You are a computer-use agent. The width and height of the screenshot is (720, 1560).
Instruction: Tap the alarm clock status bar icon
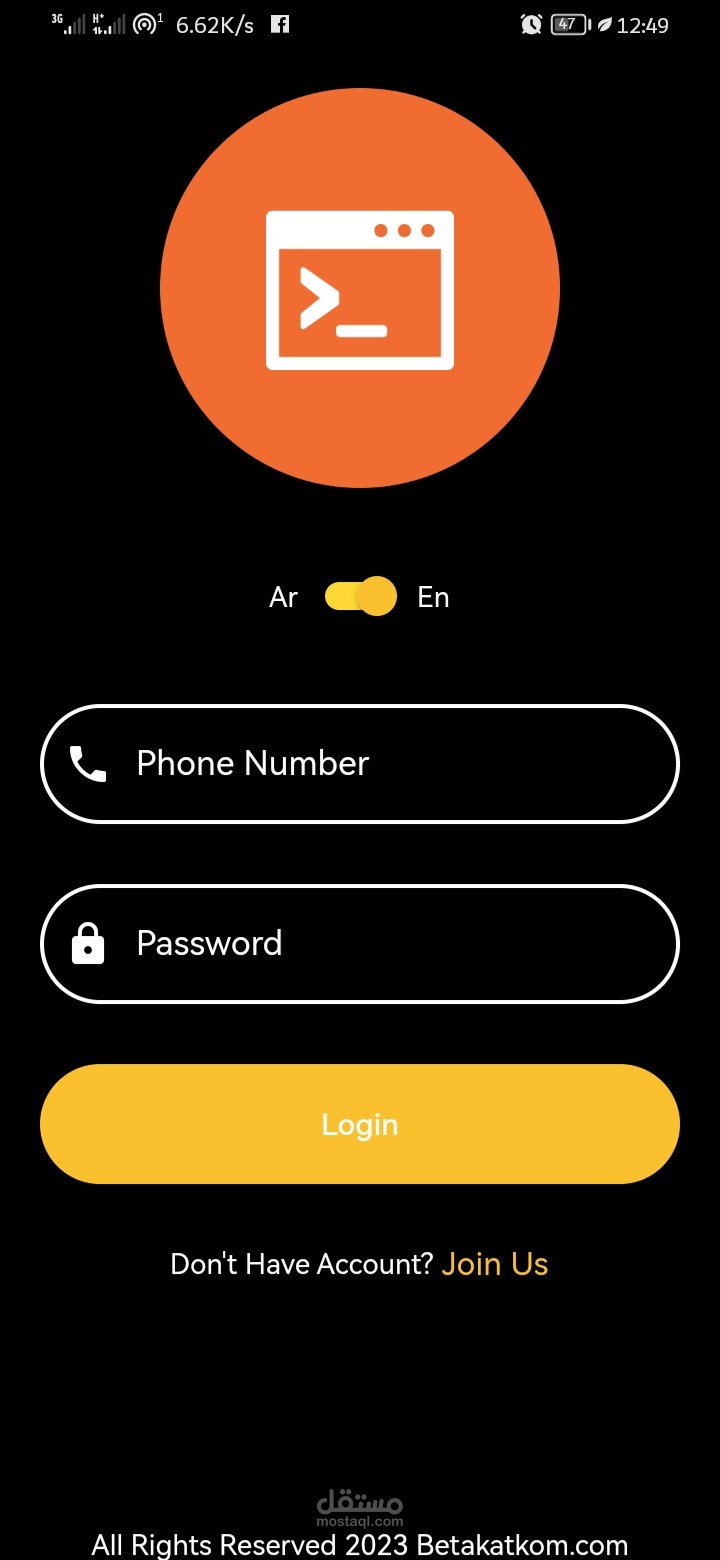point(530,24)
